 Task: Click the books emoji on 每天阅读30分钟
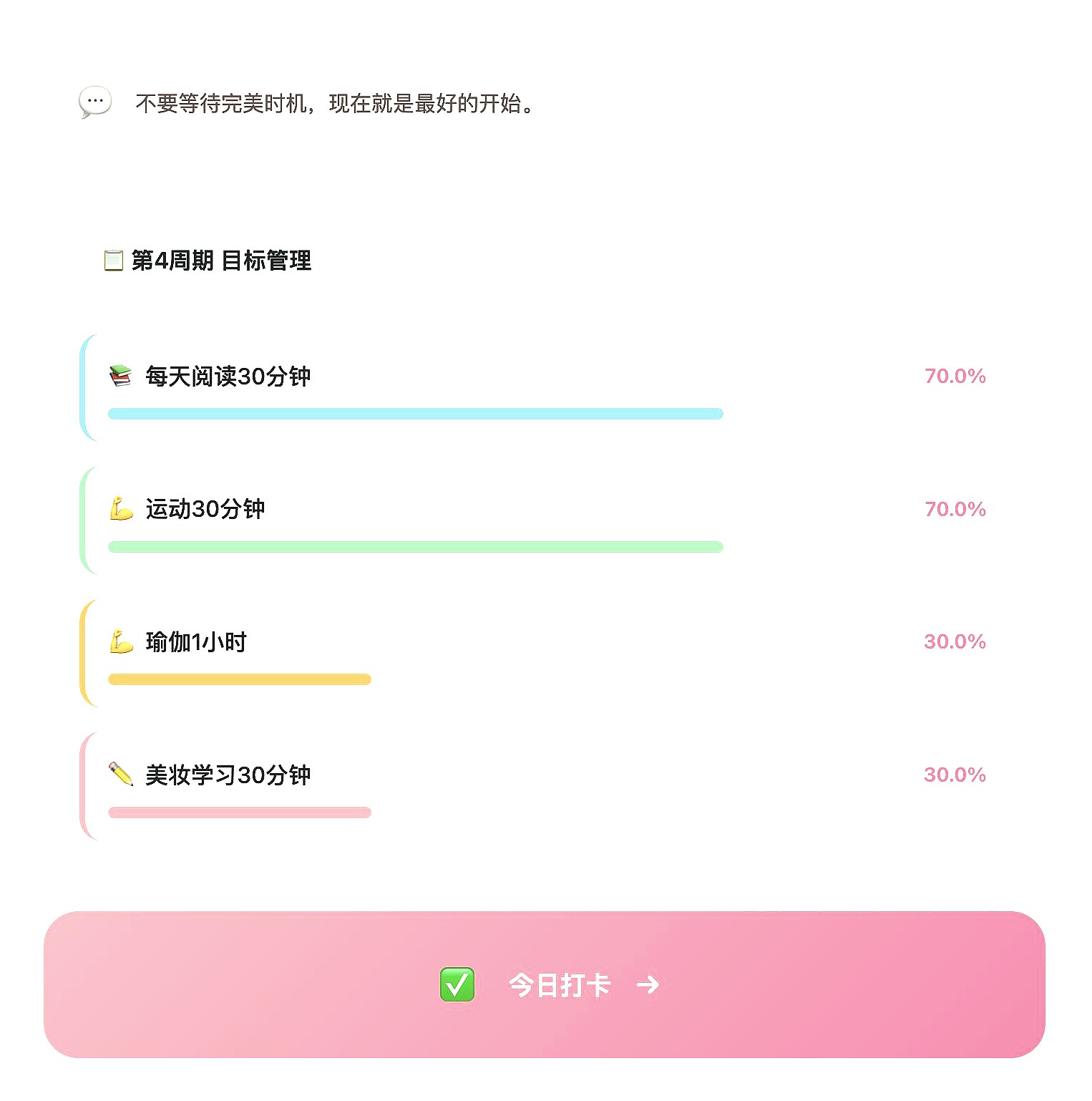120,375
